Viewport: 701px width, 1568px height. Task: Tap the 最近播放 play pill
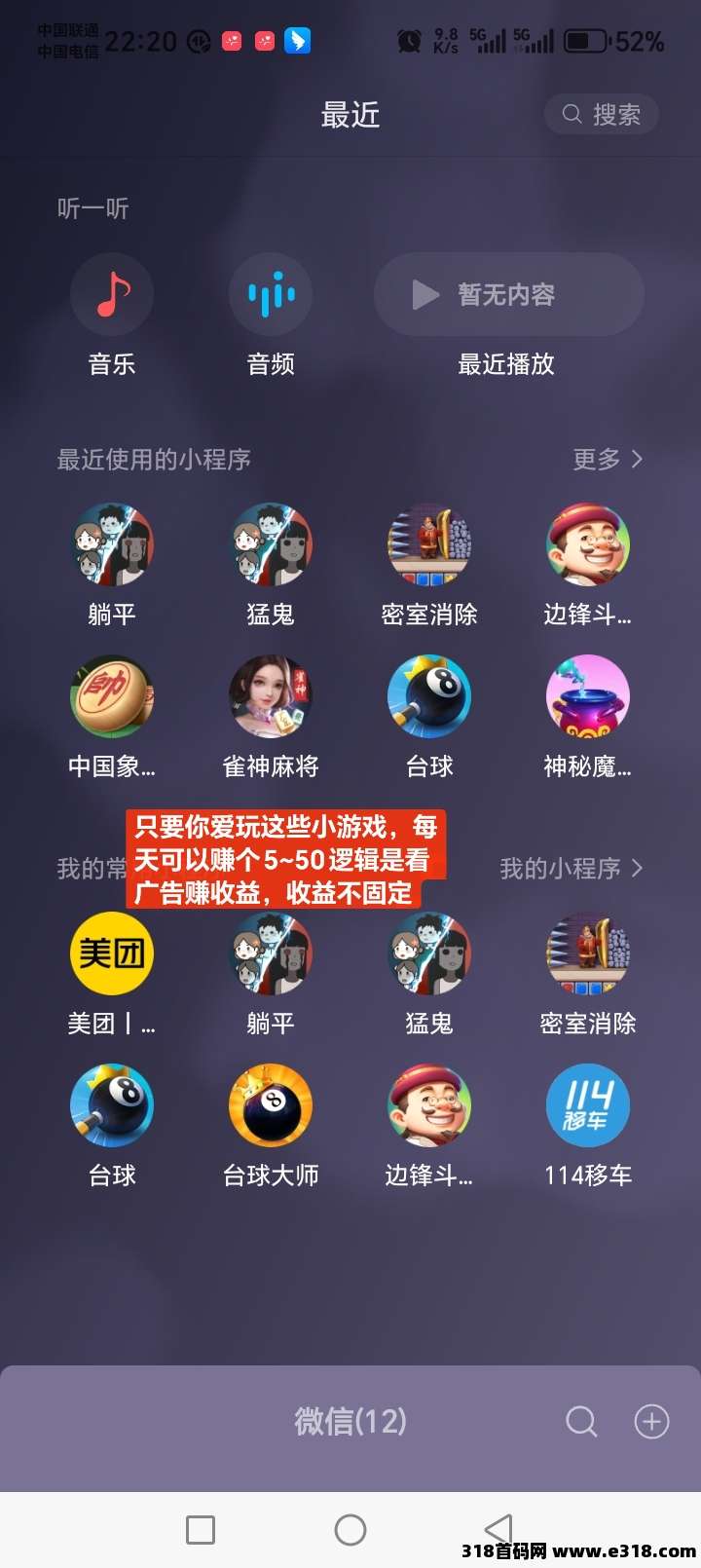point(508,294)
